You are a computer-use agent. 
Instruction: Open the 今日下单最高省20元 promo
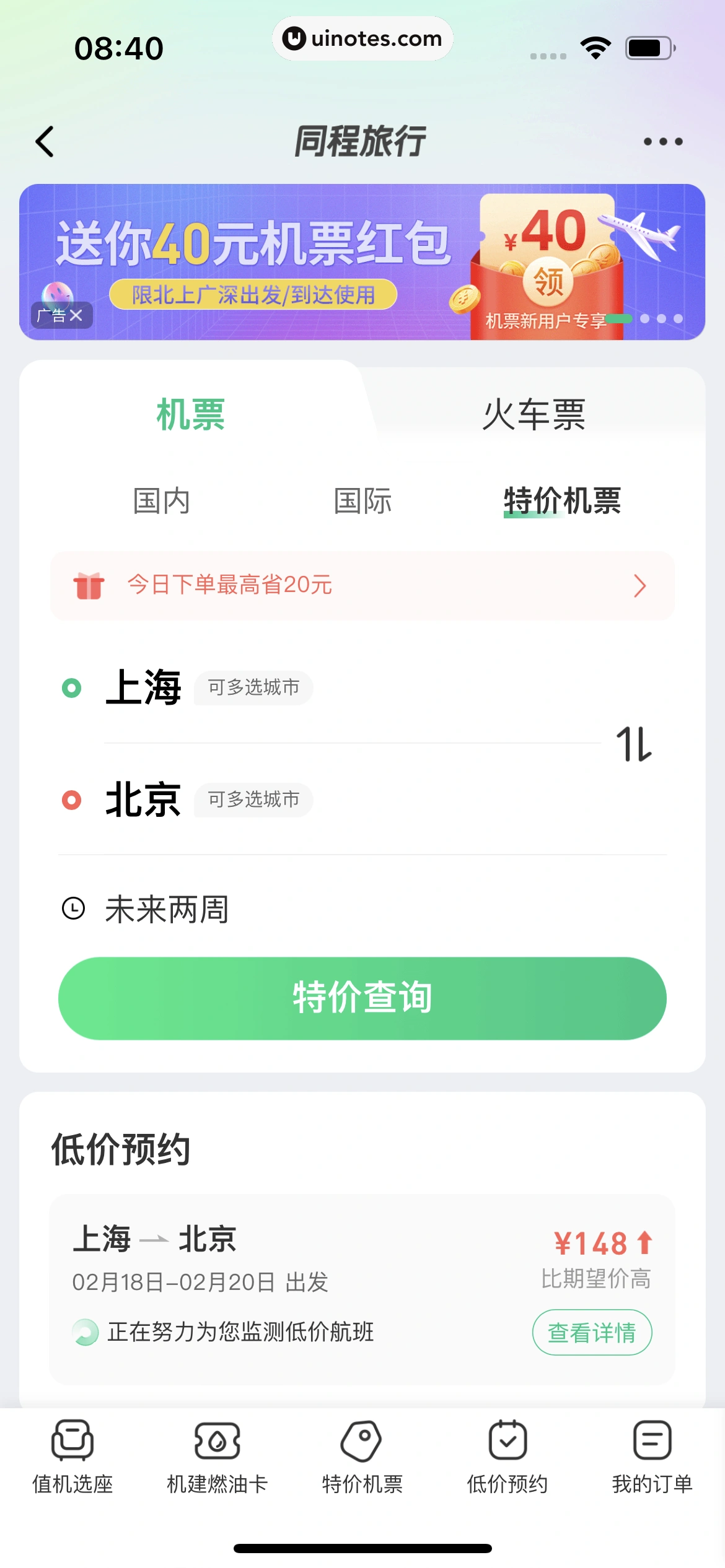click(x=362, y=585)
